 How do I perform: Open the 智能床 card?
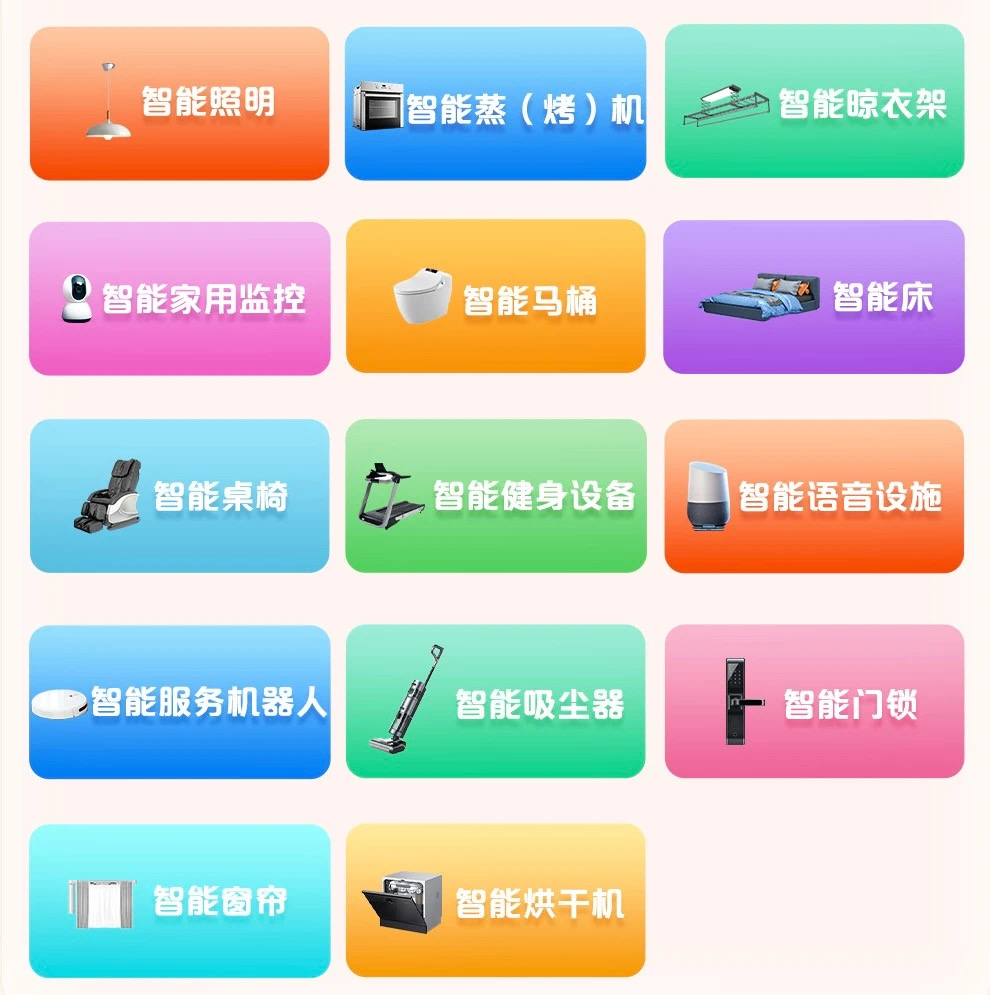pos(814,297)
